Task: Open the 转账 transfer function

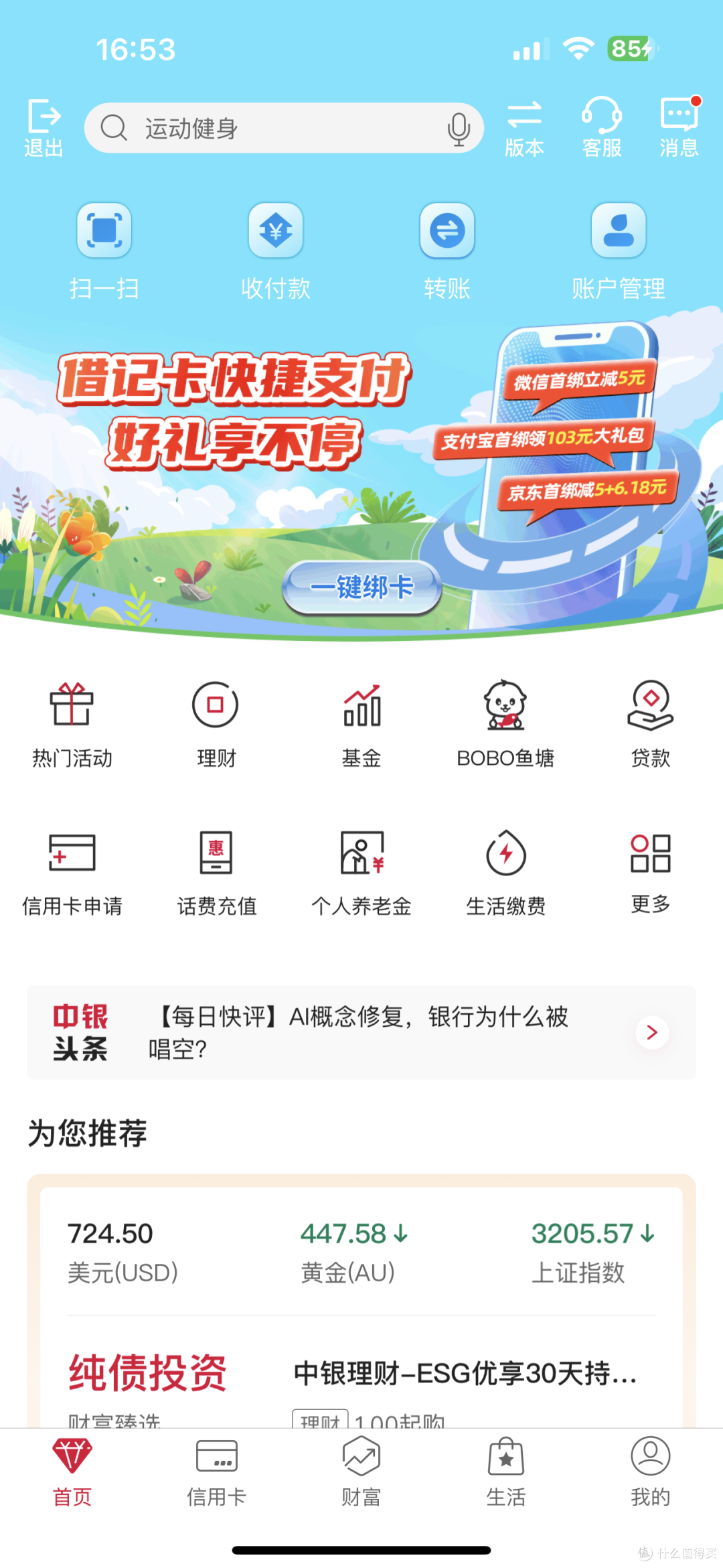Action: (447, 248)
